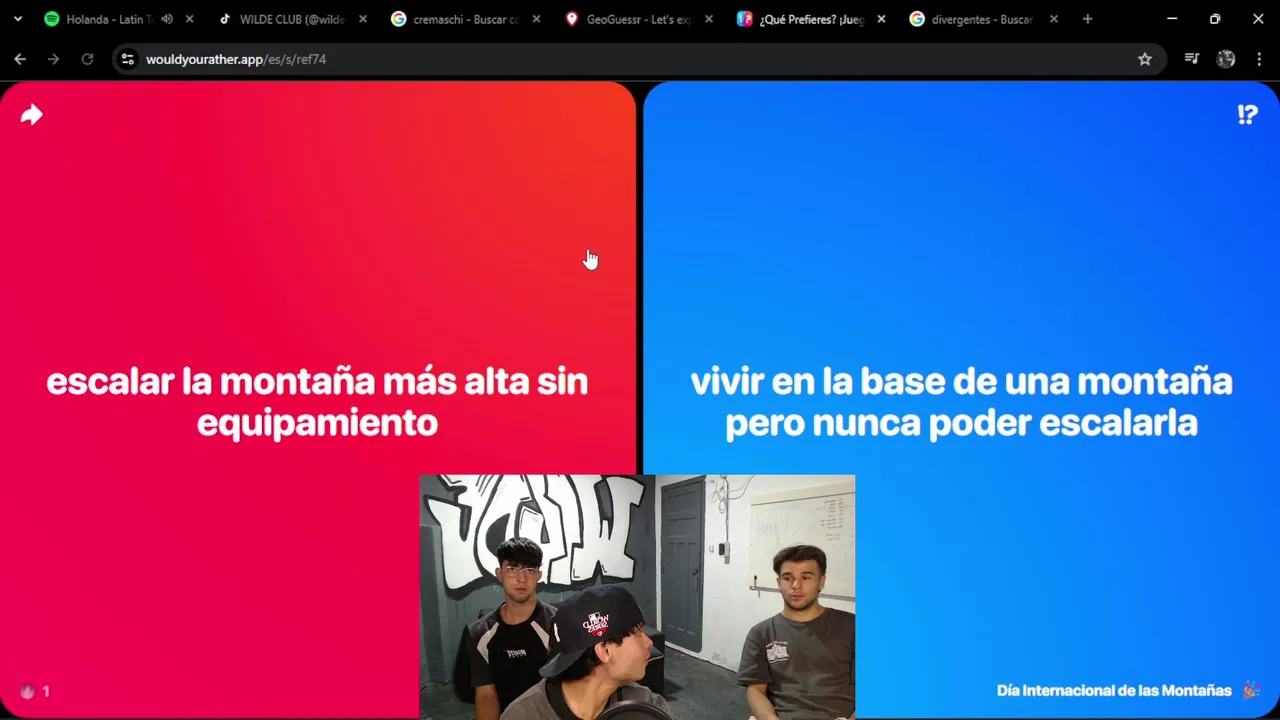Share this question with the arrow icon
This screenshot has height=720, width=1280.
pyautogui.click(x=32, y=115)
